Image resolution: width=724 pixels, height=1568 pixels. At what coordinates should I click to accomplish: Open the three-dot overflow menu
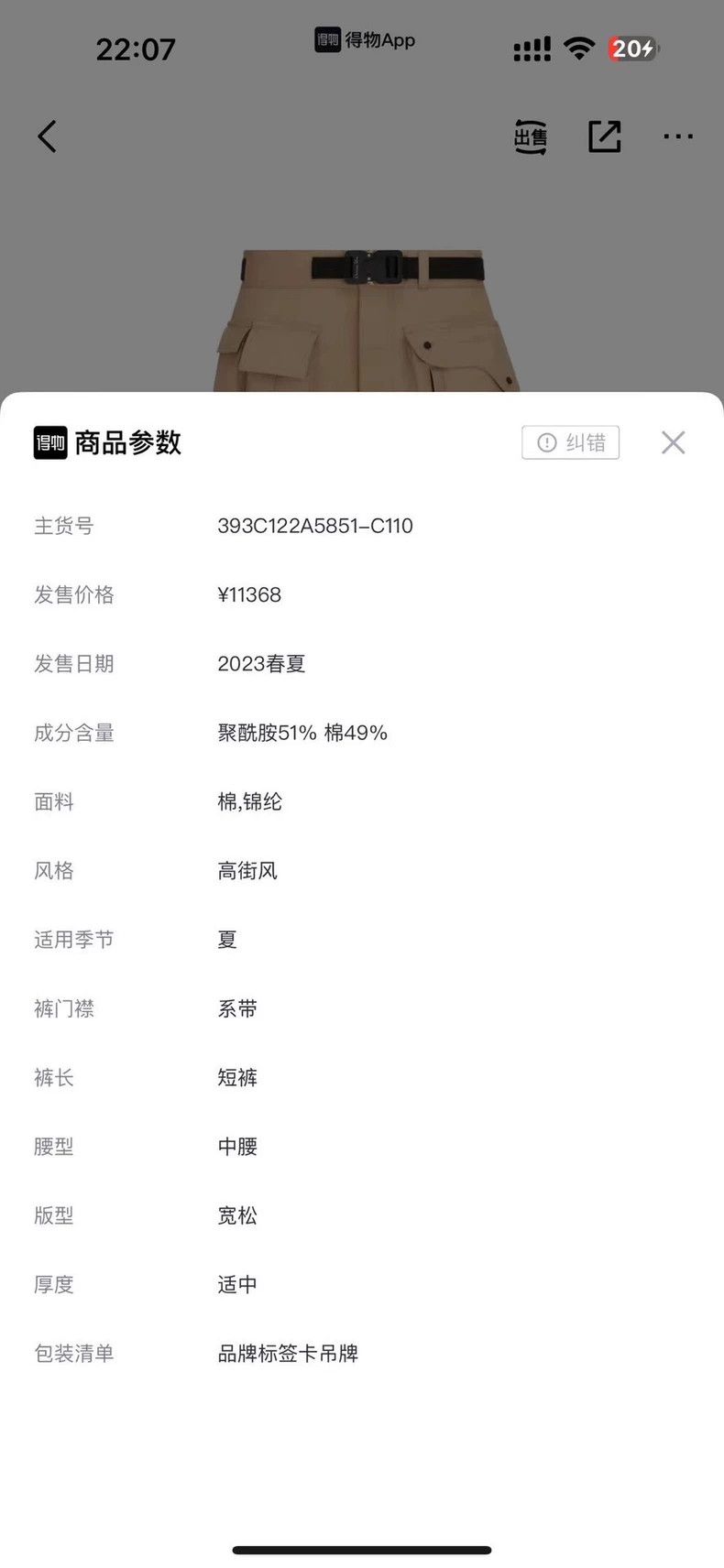tap(678, 136)
